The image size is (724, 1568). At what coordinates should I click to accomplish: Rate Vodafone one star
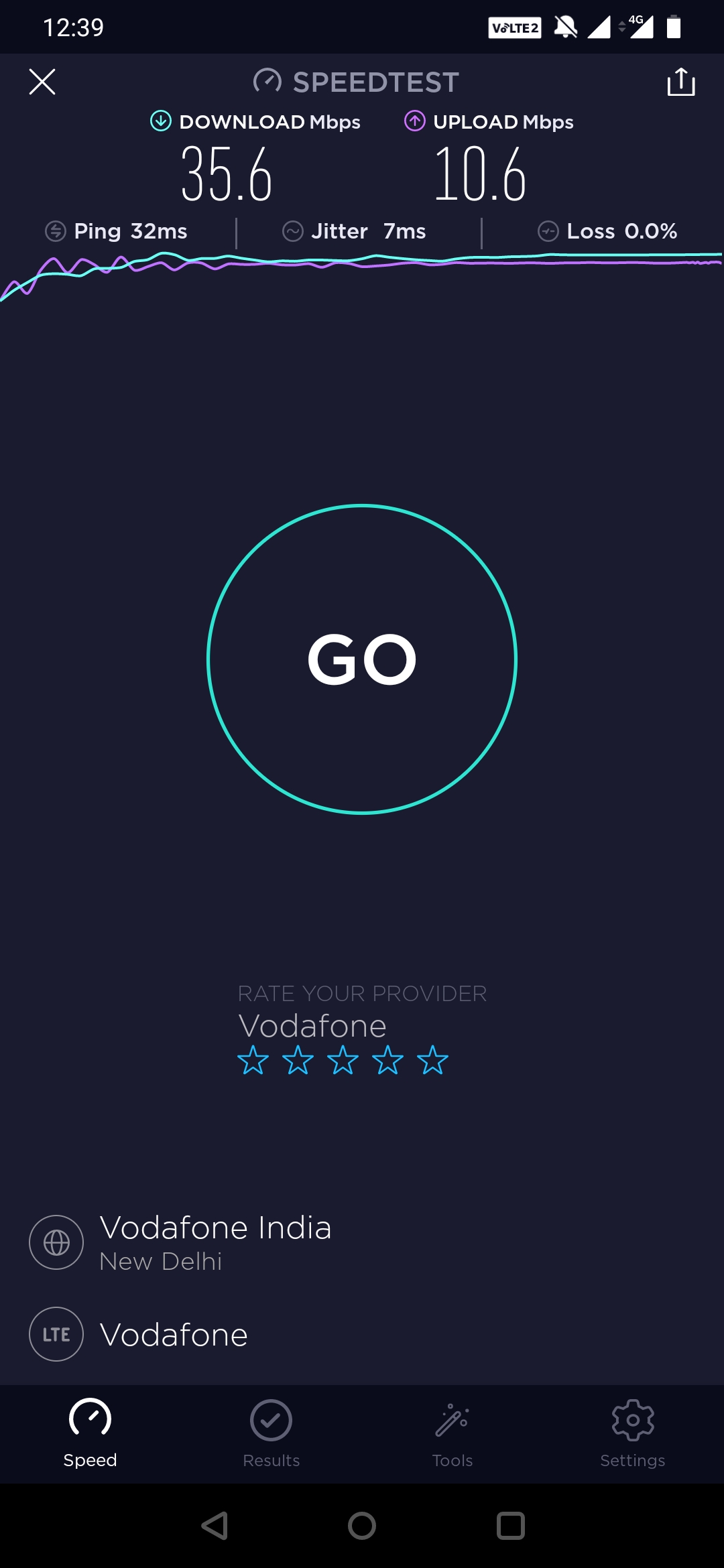(x=253, y=1060)
